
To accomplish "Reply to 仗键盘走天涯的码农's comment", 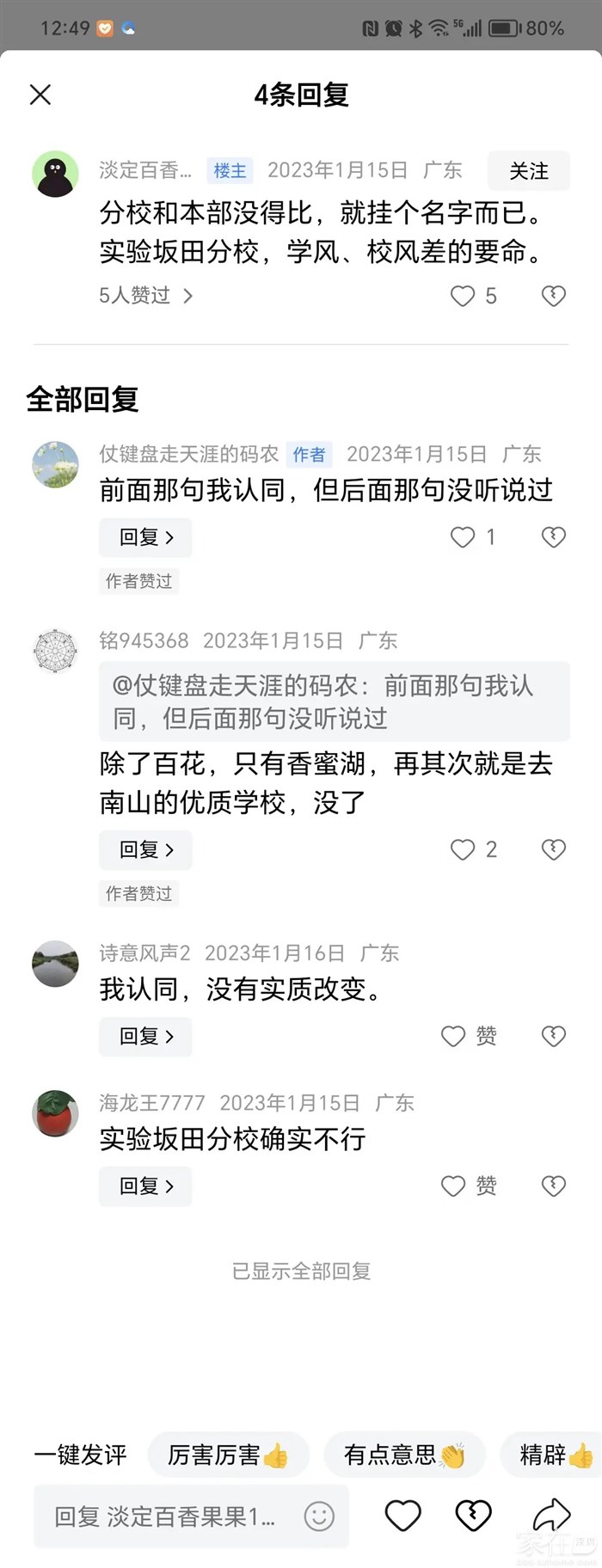I will (x=145, y=537).
